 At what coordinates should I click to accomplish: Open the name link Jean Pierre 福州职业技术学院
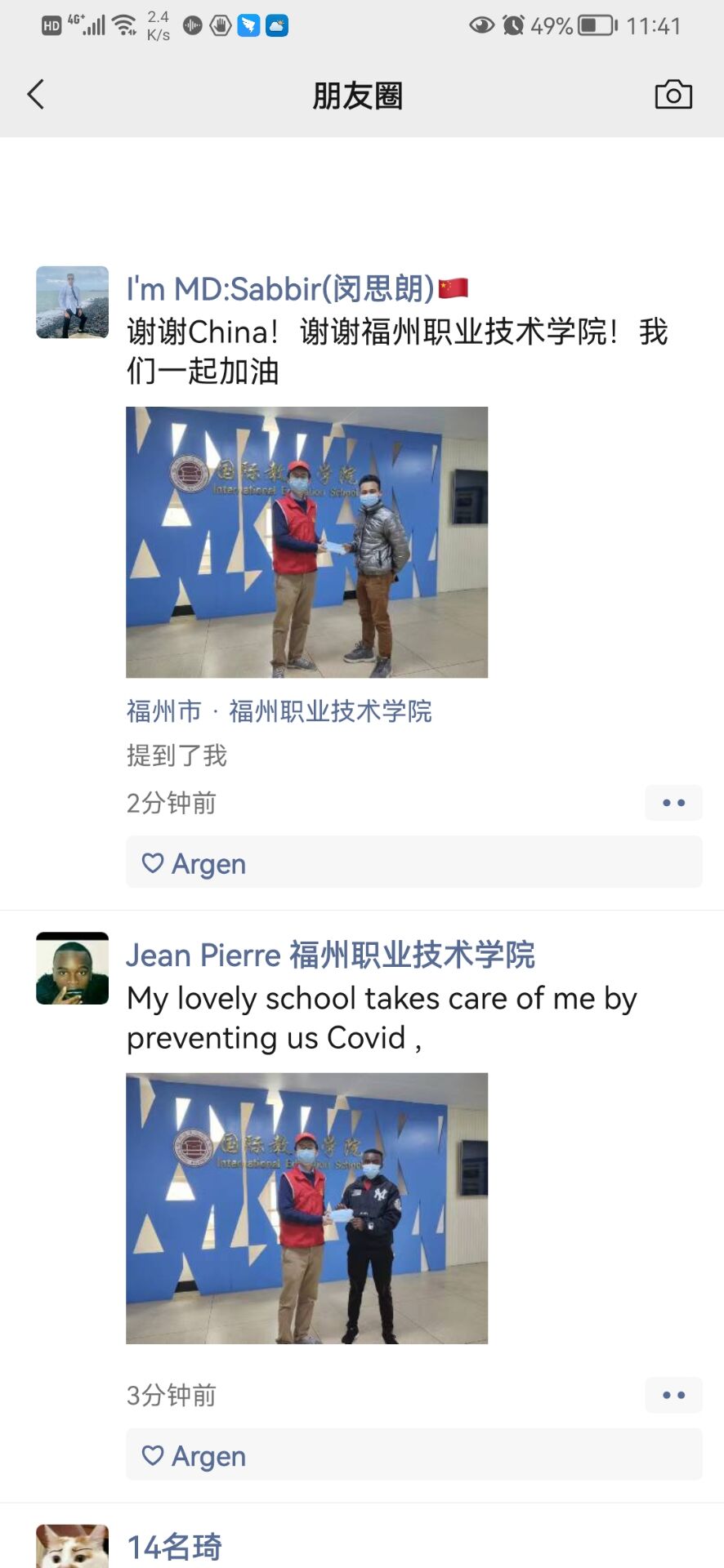(330, 955)
